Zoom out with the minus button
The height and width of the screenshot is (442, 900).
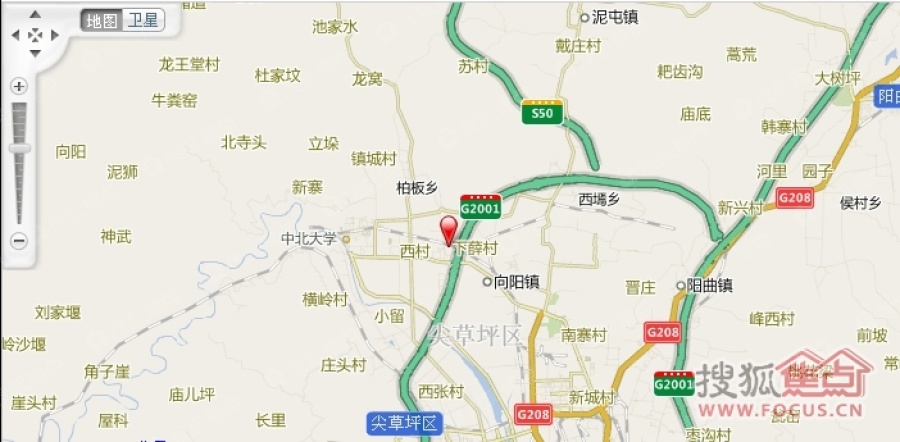pos(19,241)
